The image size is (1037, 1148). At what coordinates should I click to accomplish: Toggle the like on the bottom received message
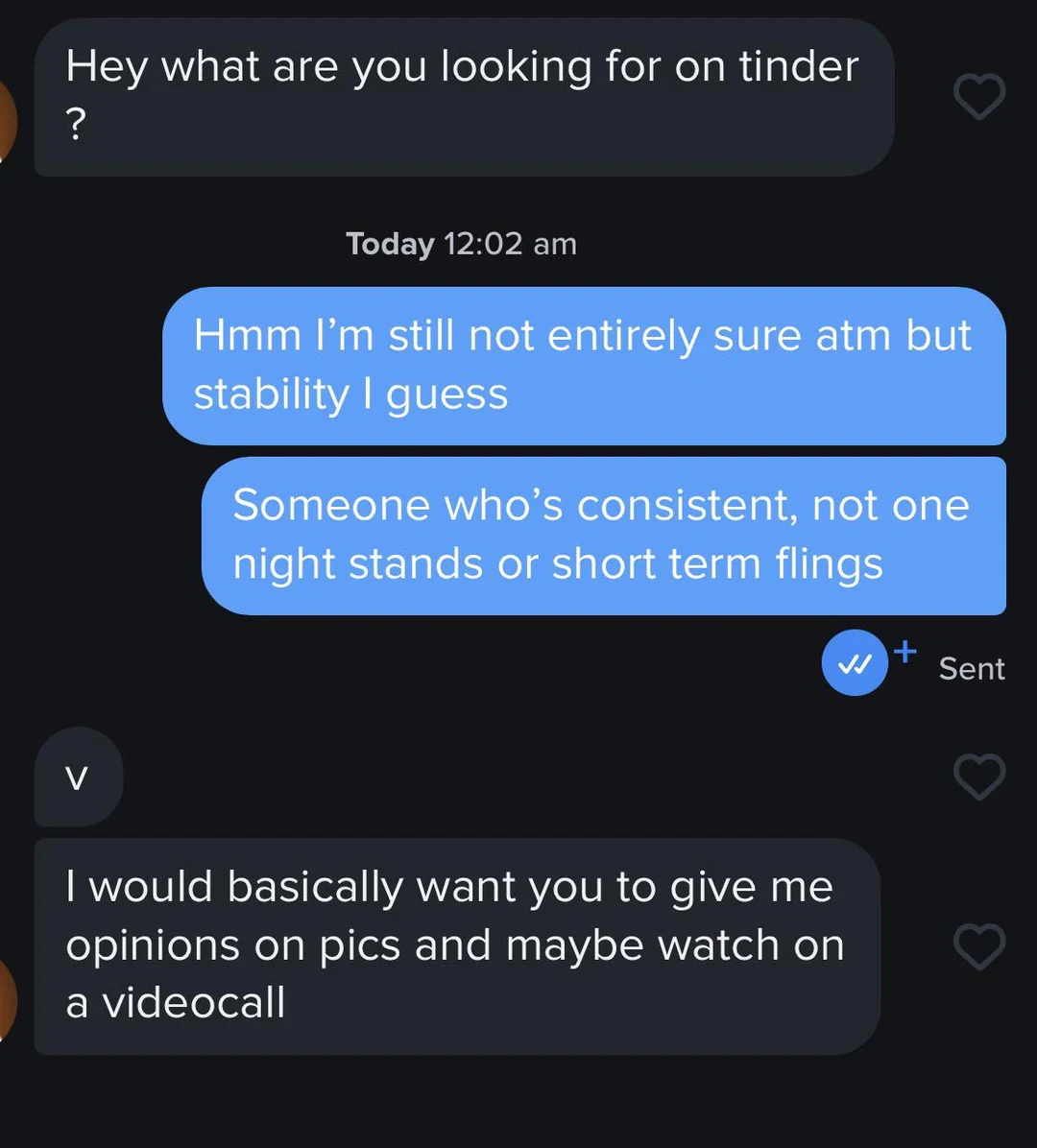tap(979, 948)
